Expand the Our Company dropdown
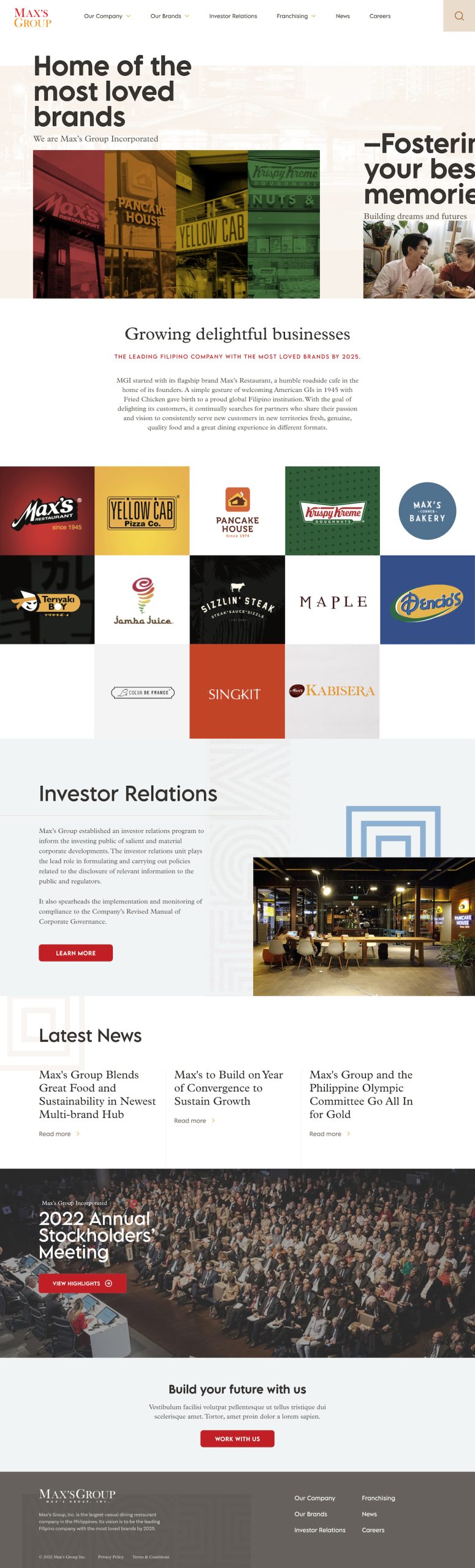The image size is (475, 1568). [x=107, y=16]
